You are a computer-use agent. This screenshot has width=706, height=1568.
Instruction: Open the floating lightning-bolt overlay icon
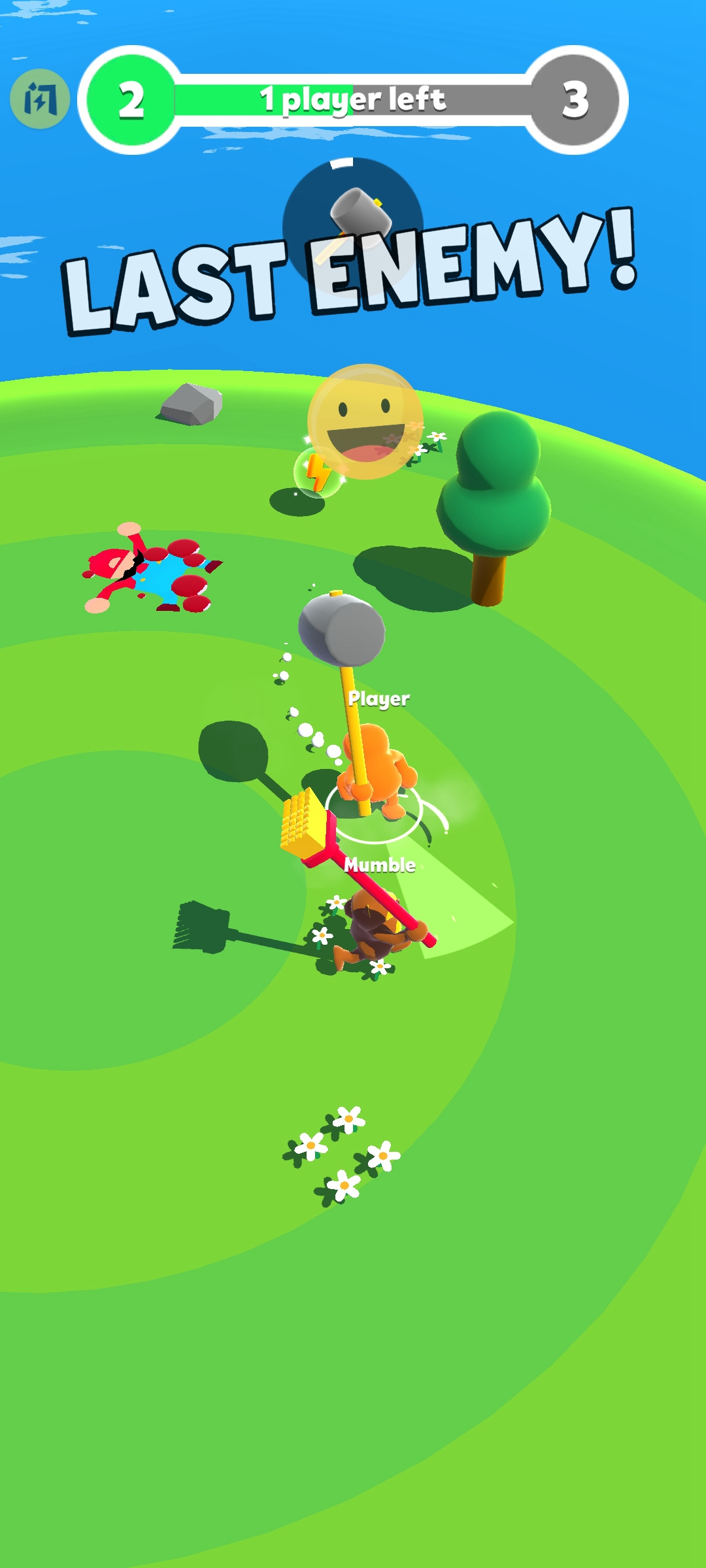(x=40, y=99)
